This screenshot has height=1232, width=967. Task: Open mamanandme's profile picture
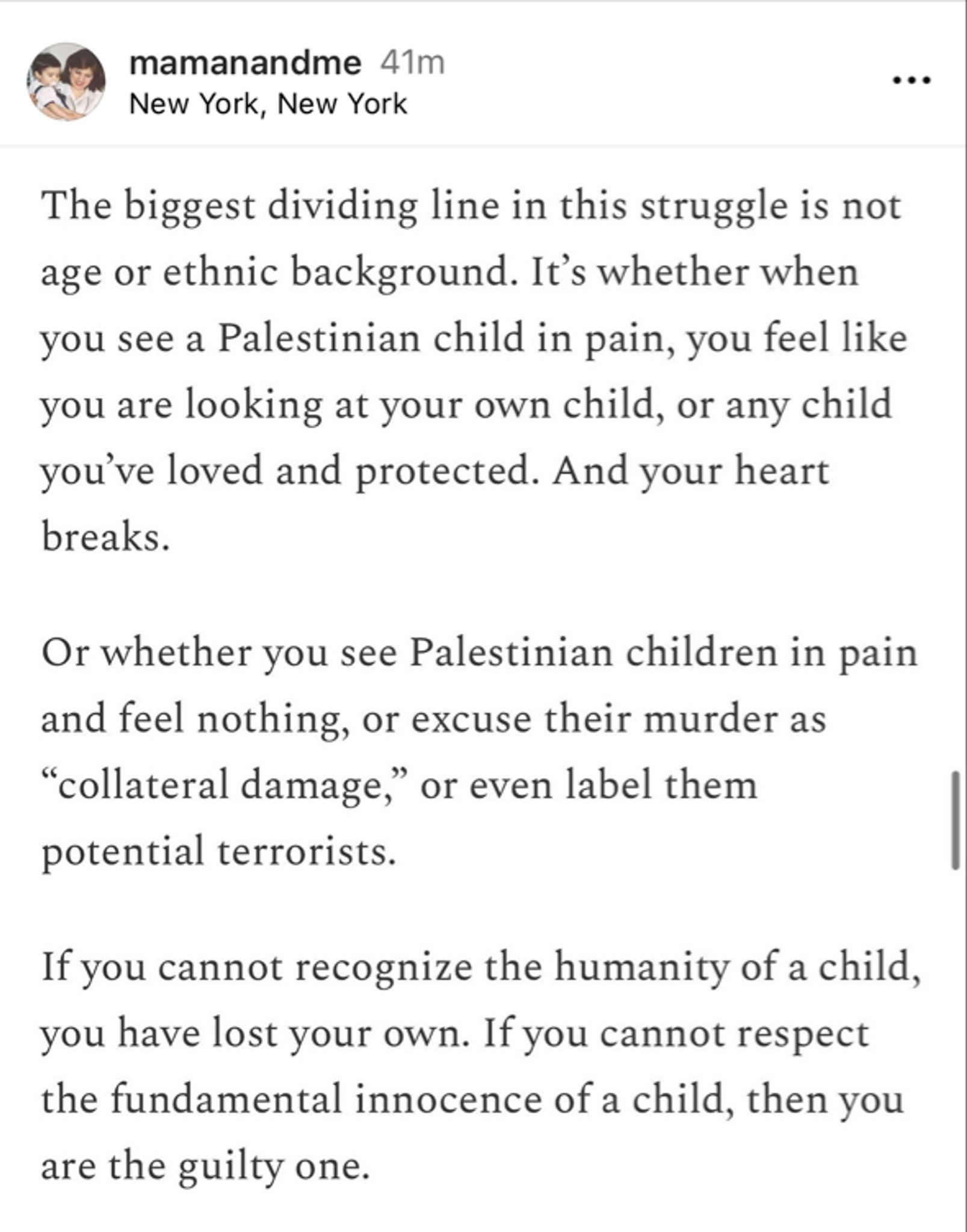(x=66, y=81)
